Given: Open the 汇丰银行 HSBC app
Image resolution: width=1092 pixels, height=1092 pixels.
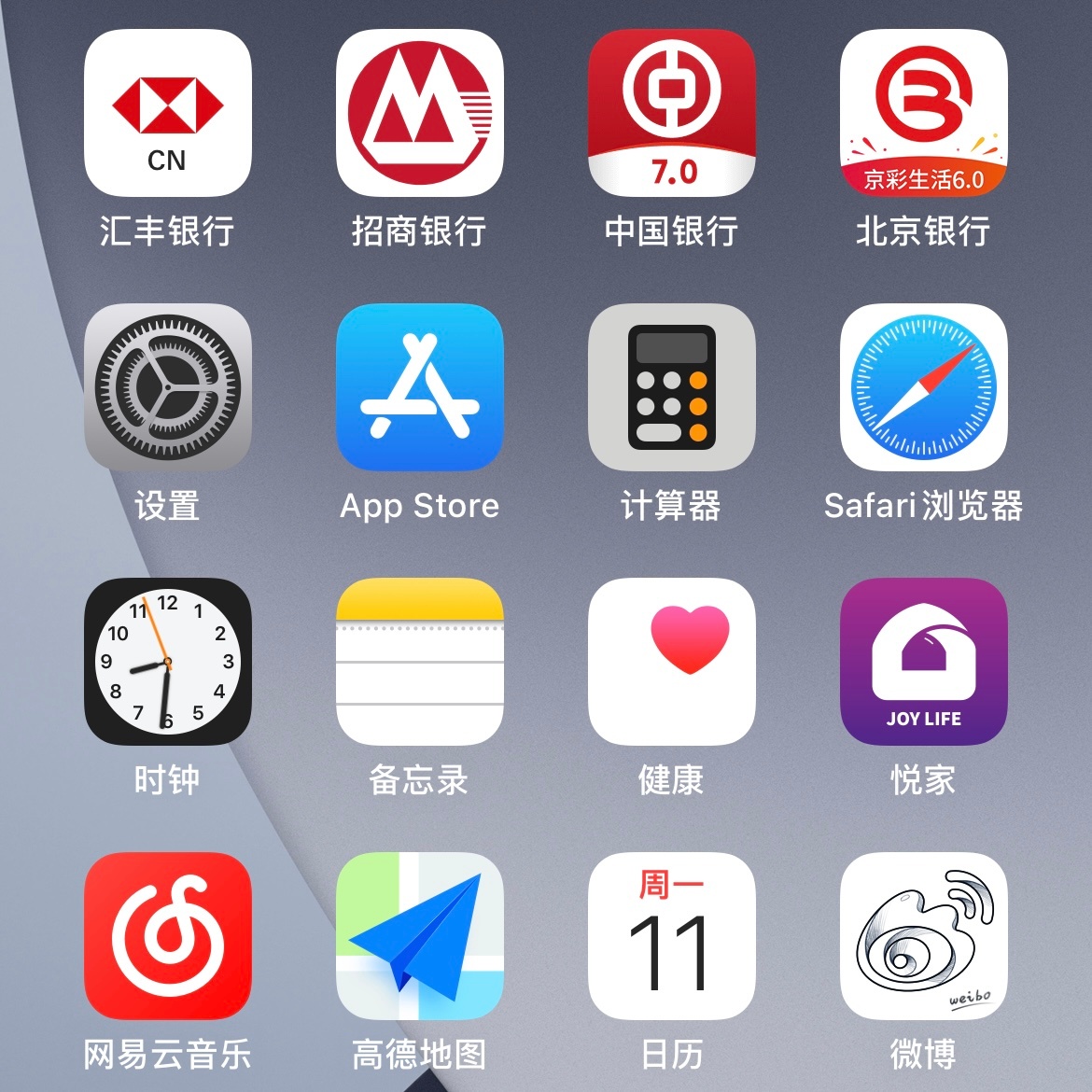Looking at the screenshot, I should pyautogui.click(x=168, y=112).
